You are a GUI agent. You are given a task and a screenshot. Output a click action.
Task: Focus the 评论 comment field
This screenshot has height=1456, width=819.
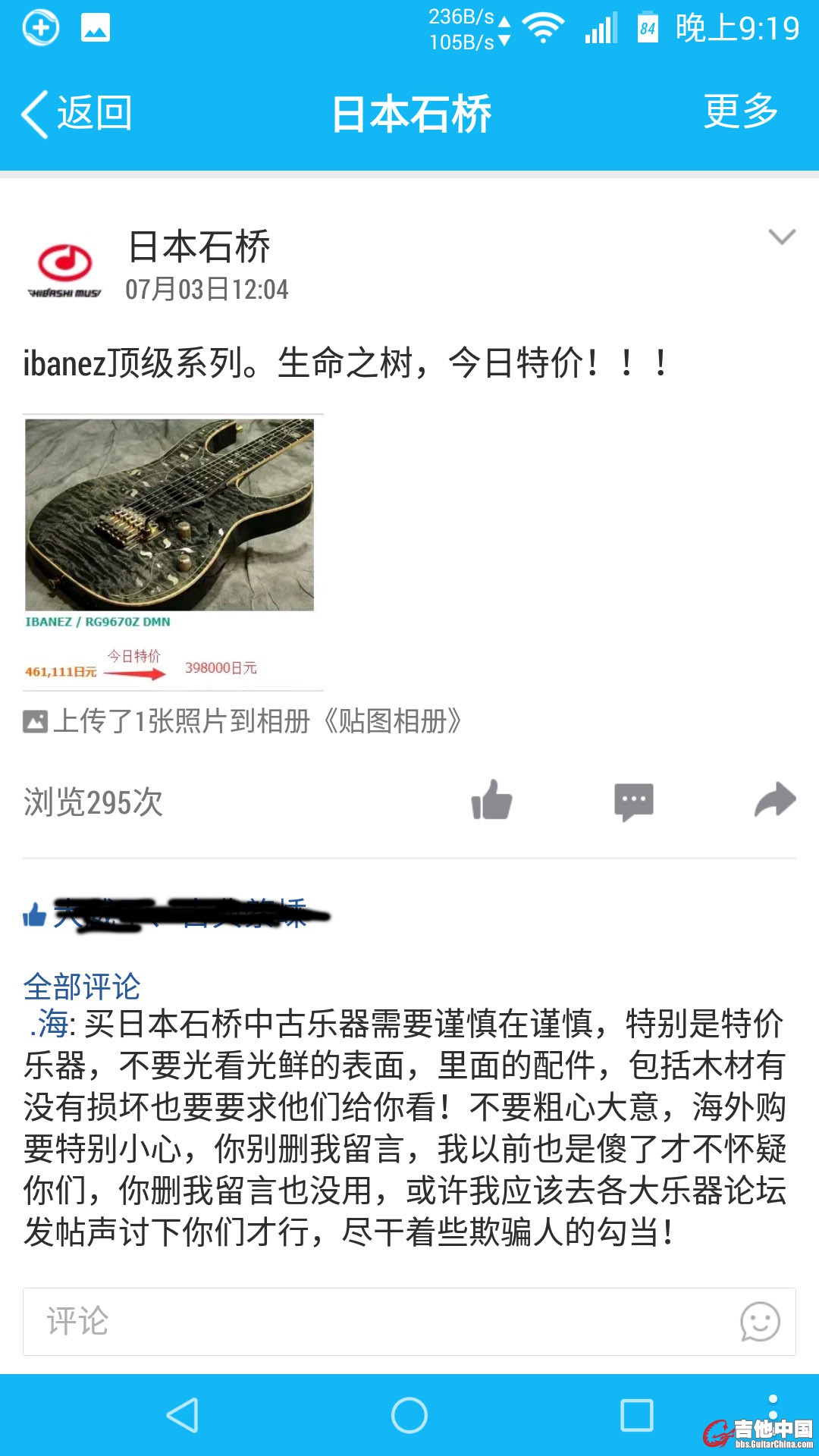pyautogui.click(x=379, y=1321)
